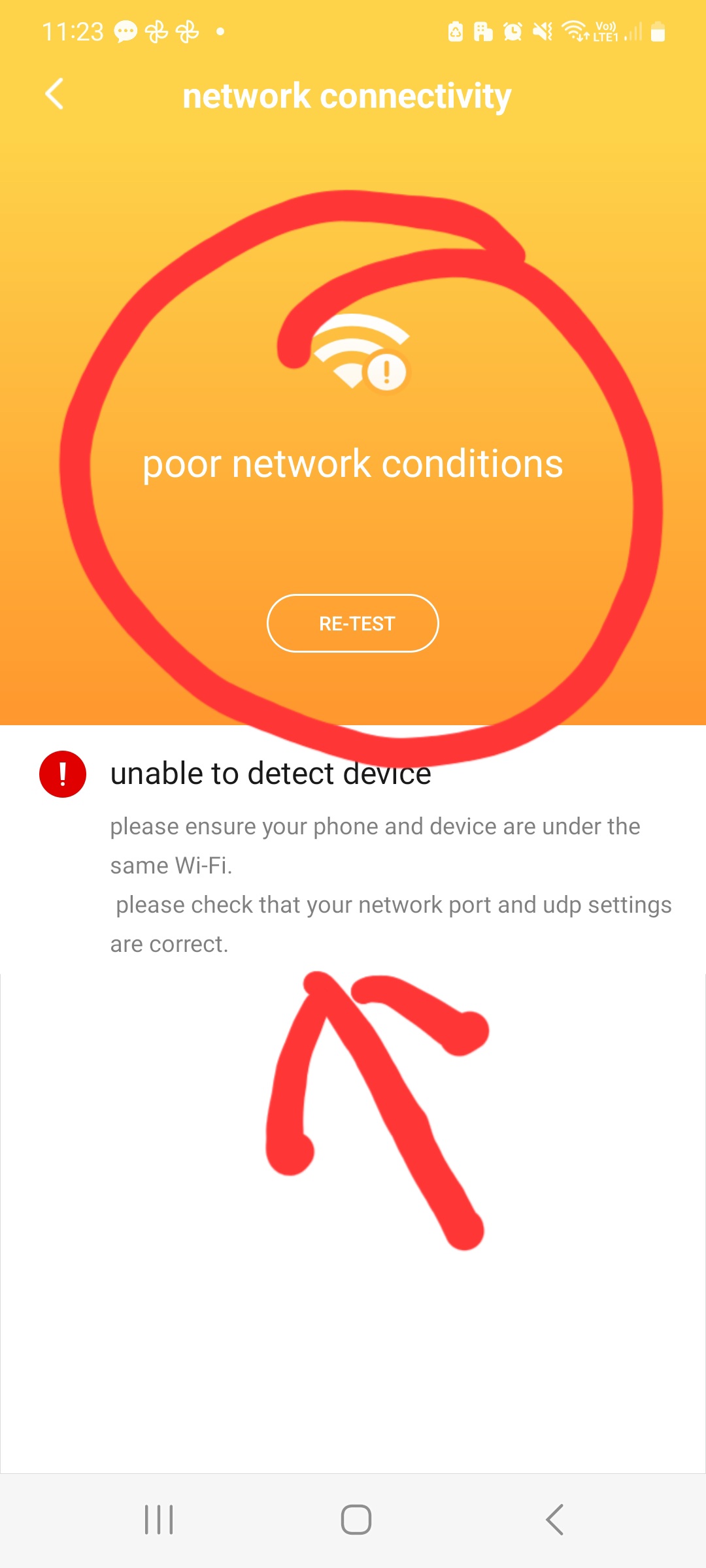Tap the battery icon in status bar
This screenshot has height=1568, width=706.
[x=658, y=31]
